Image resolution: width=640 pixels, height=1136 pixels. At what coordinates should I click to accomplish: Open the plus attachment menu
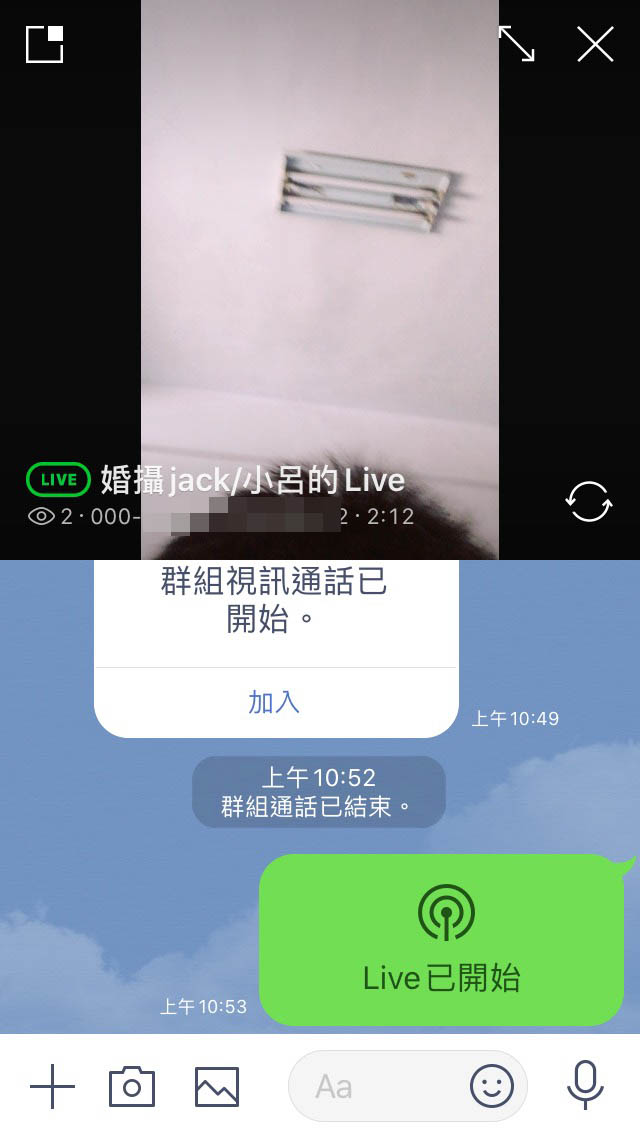(x=52, y=1086)
